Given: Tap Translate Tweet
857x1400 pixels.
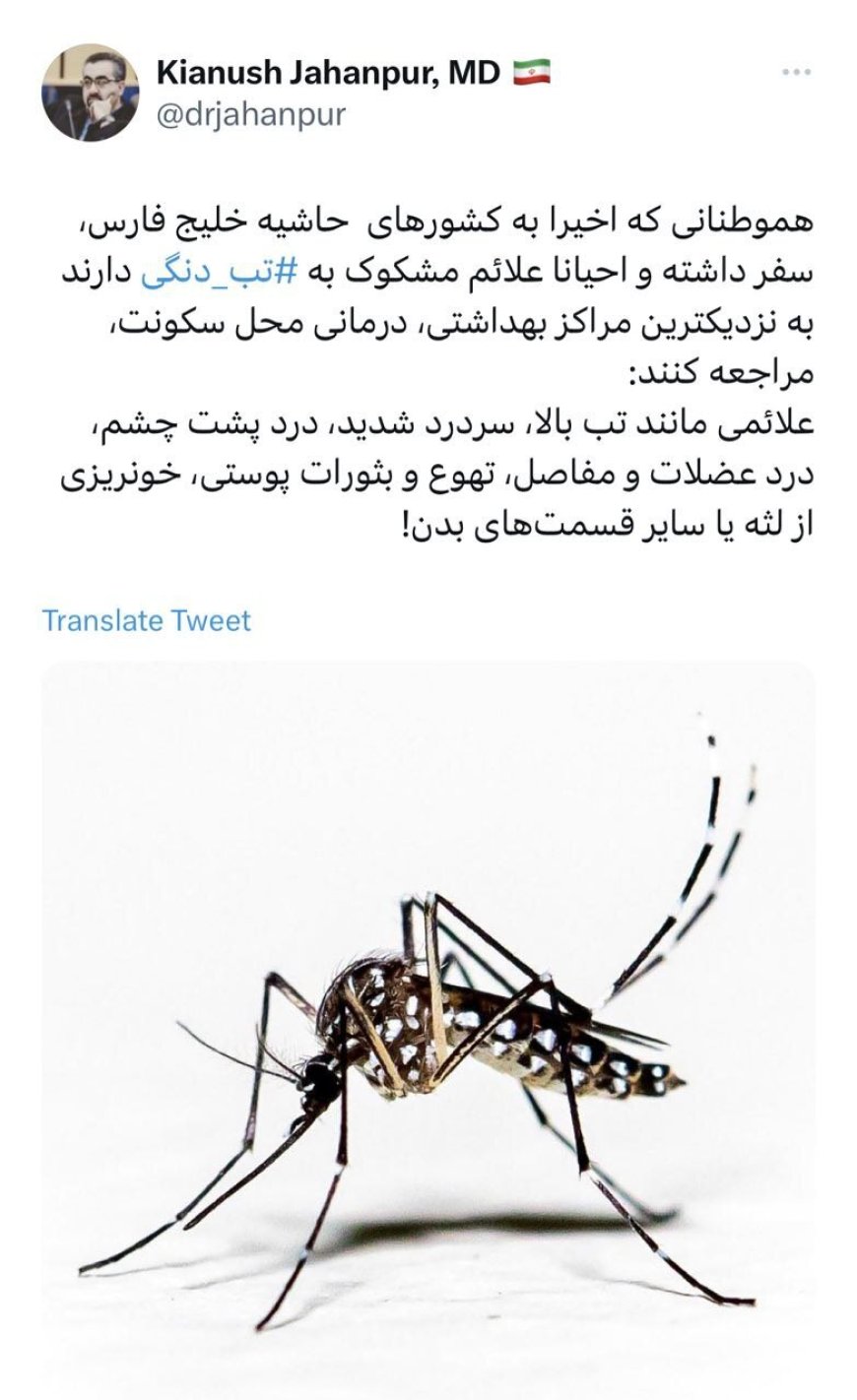Looking at the screenshot, I should tap(147, 620).
